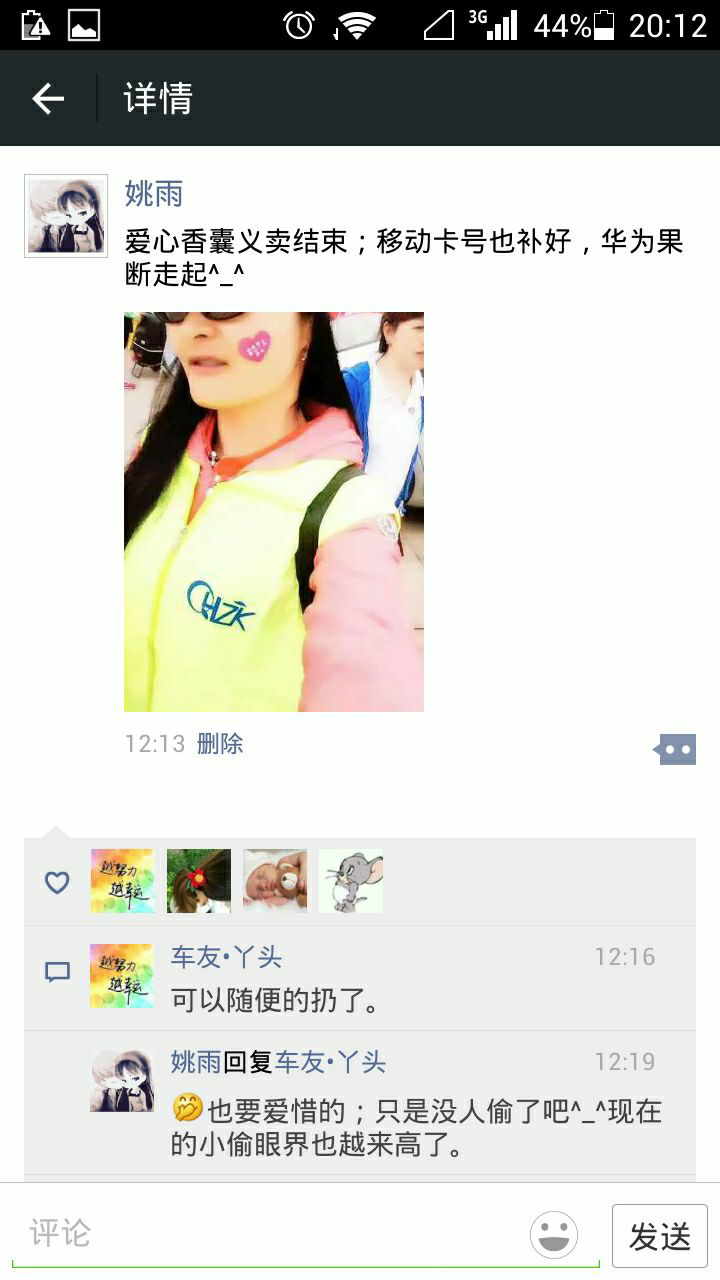This screenshot has width=720, height=1280.
Task: View the posted photo full screen
Action: [274, 512]
